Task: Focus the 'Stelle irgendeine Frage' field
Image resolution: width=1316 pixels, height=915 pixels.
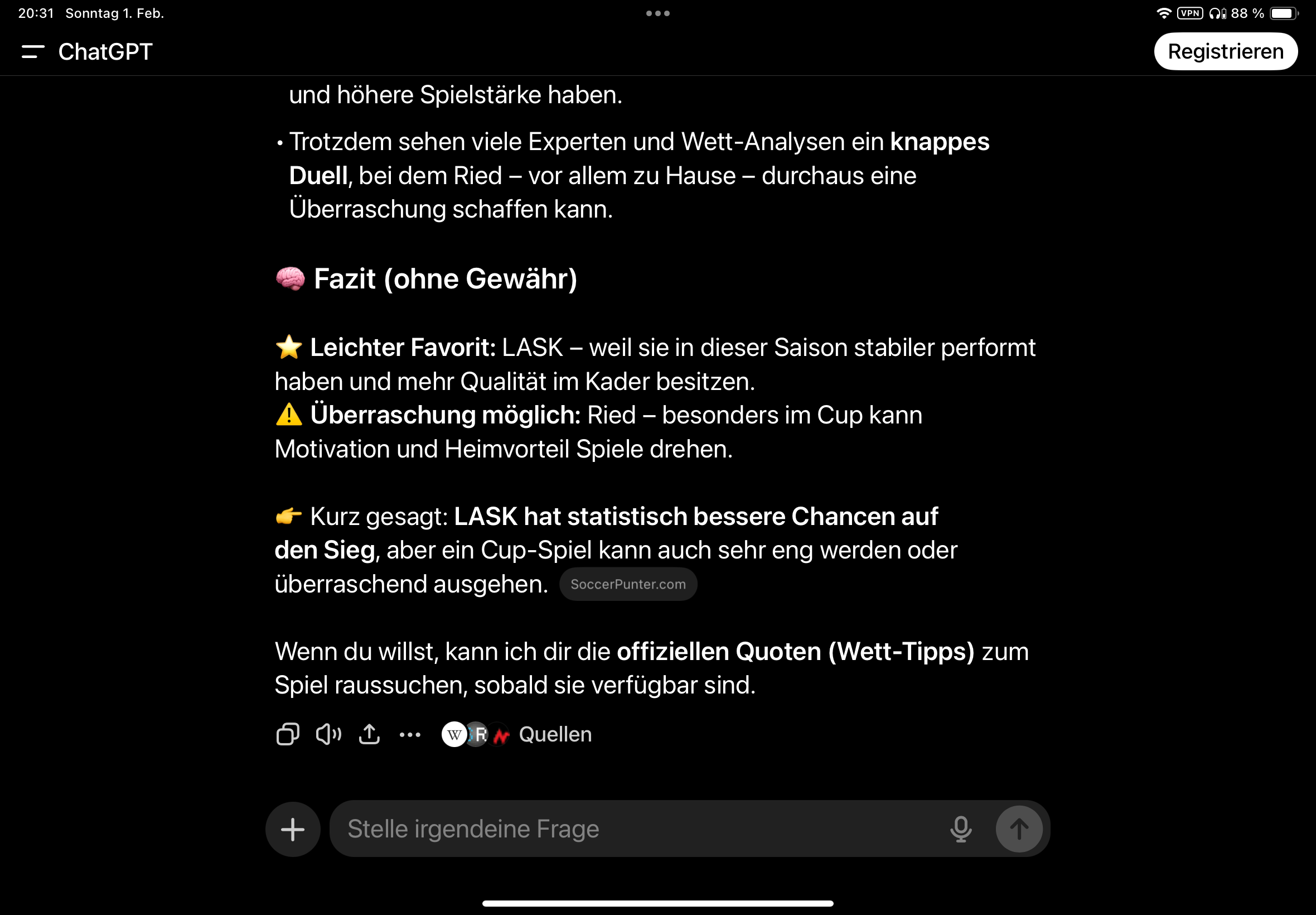Action: (630, 829)
